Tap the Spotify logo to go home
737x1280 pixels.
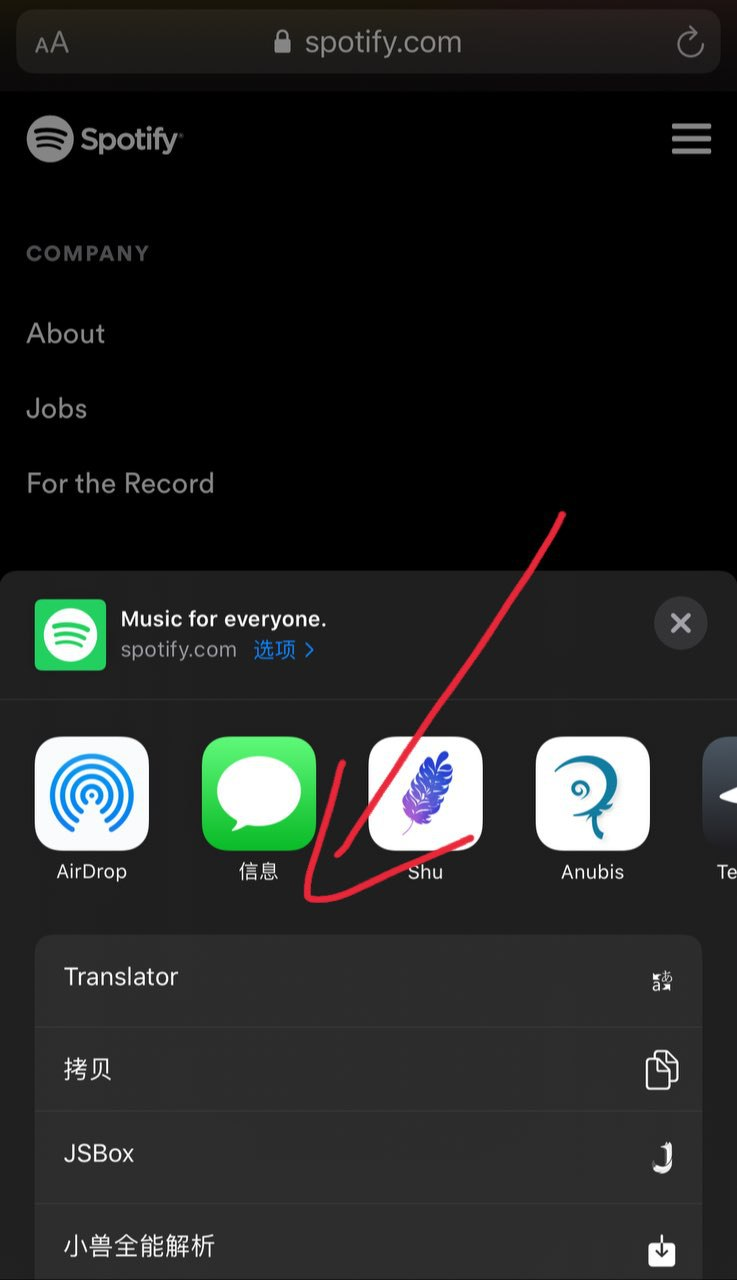[x=104, y=139]
